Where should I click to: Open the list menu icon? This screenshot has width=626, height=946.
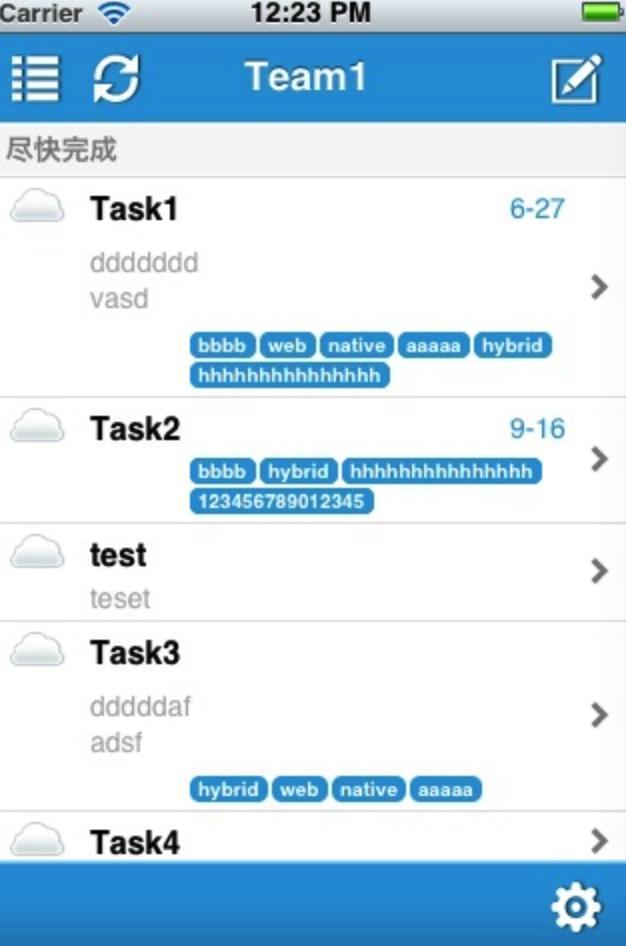coord(36,78)
